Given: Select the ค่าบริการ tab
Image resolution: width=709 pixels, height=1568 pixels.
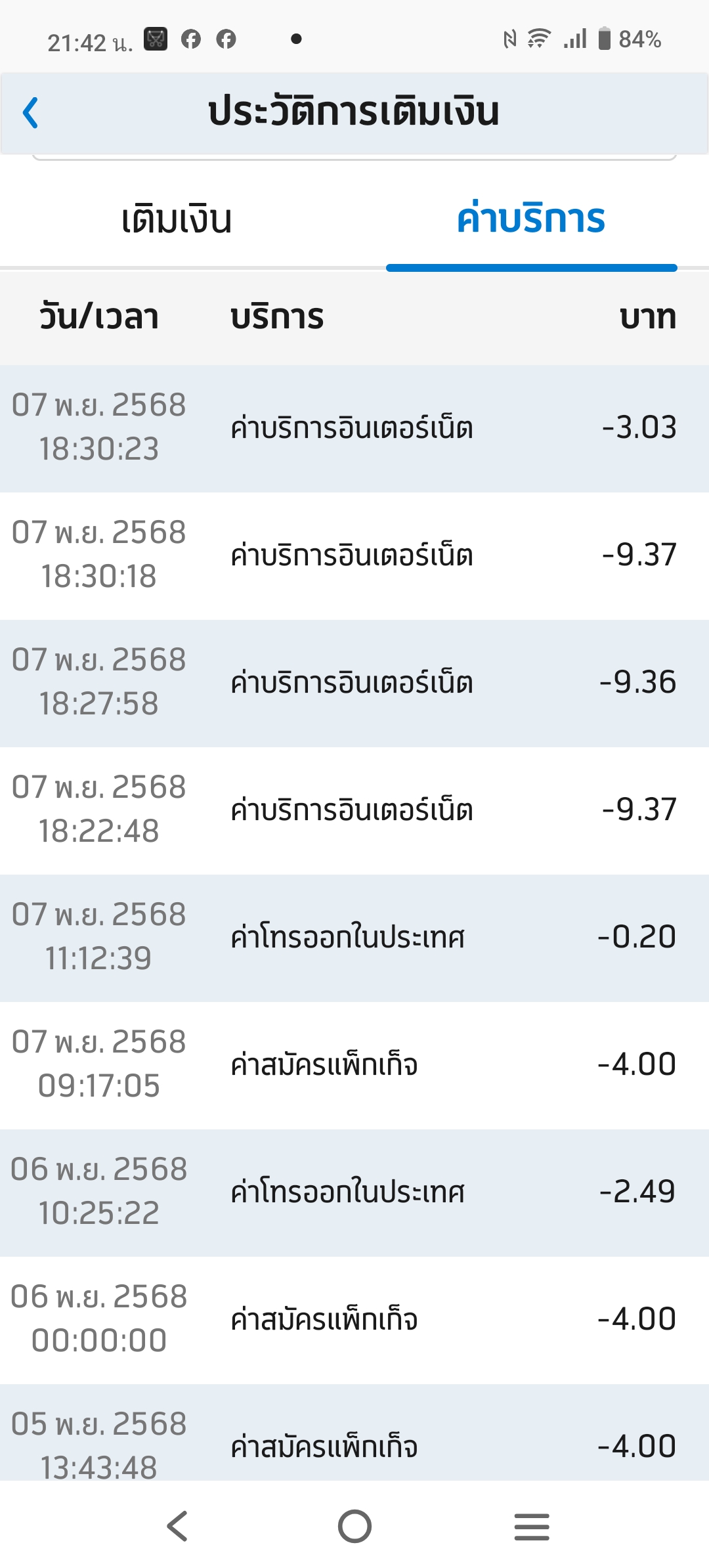Looking at the screenshot, I should [x=530, y=220].
